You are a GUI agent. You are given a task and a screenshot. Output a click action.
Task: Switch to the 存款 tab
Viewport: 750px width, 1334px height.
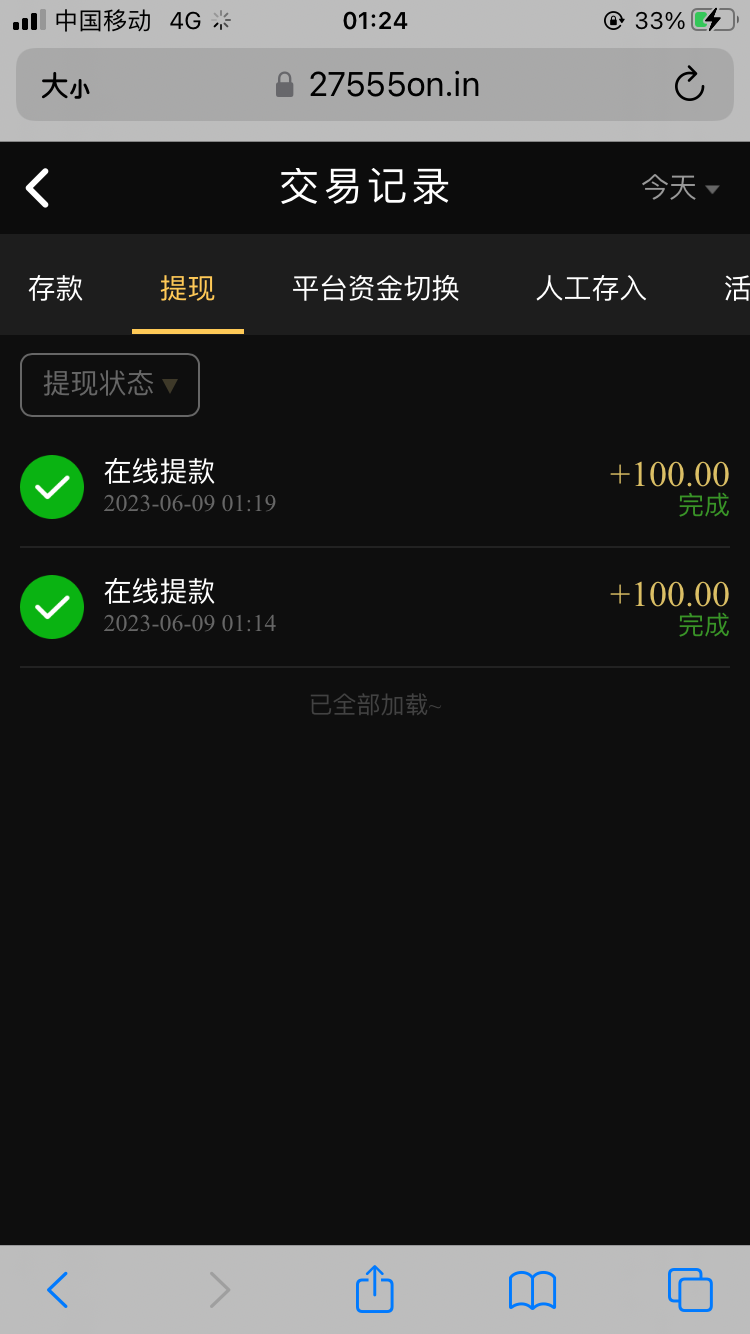point(55,289)
